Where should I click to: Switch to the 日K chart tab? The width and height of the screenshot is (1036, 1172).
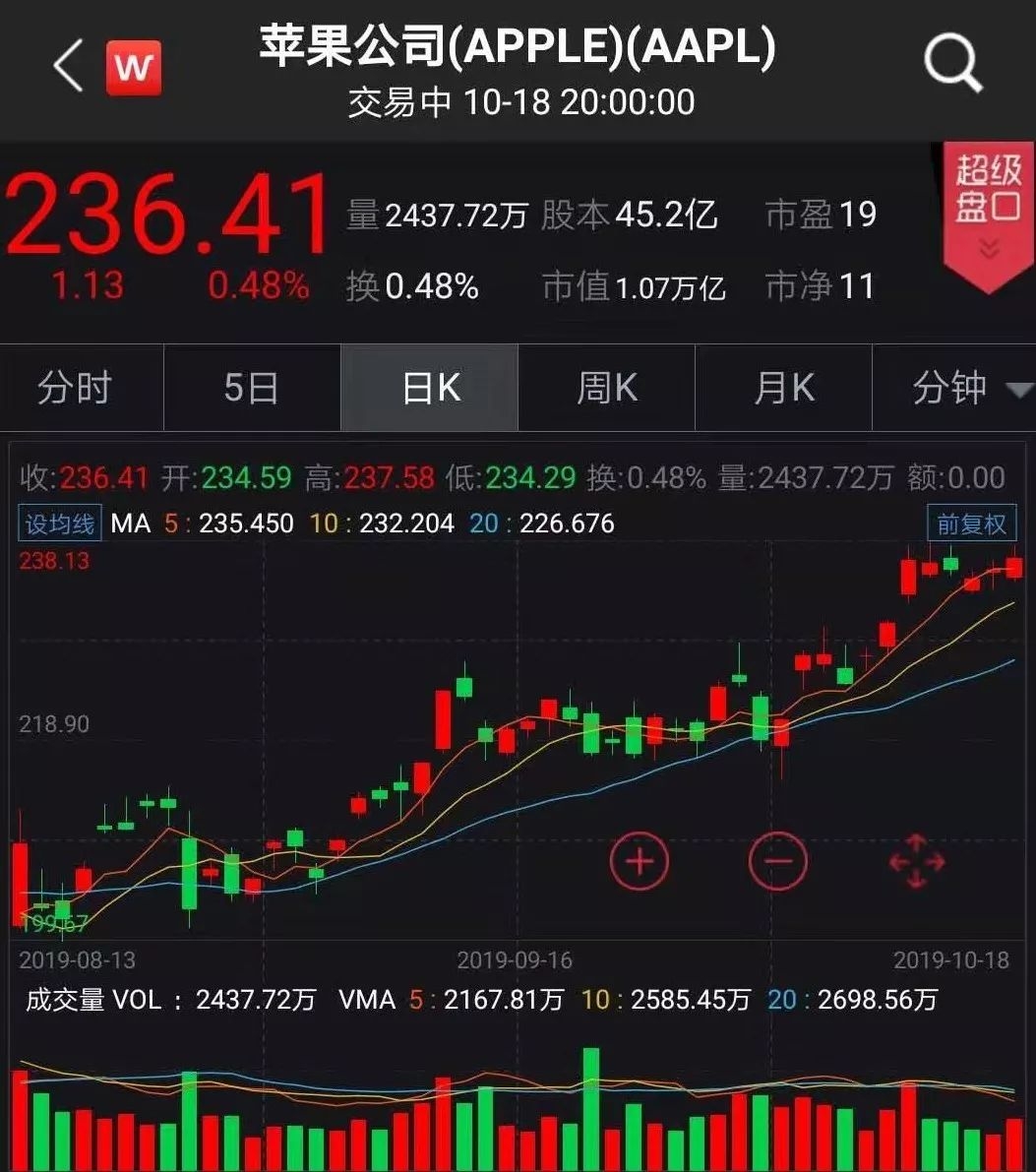(x=430, y=389)
